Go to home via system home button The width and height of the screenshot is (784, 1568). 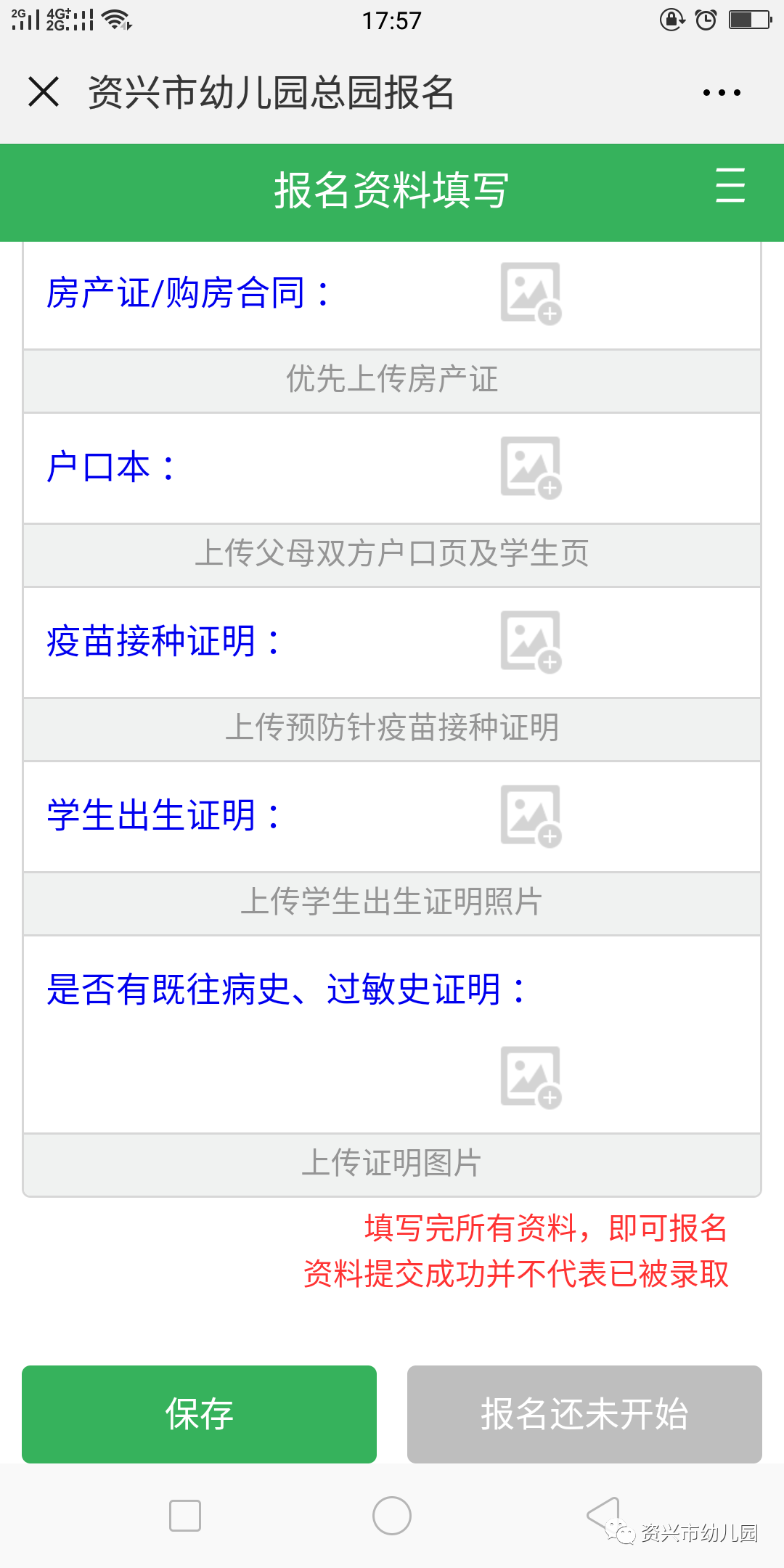(392, 1516)
